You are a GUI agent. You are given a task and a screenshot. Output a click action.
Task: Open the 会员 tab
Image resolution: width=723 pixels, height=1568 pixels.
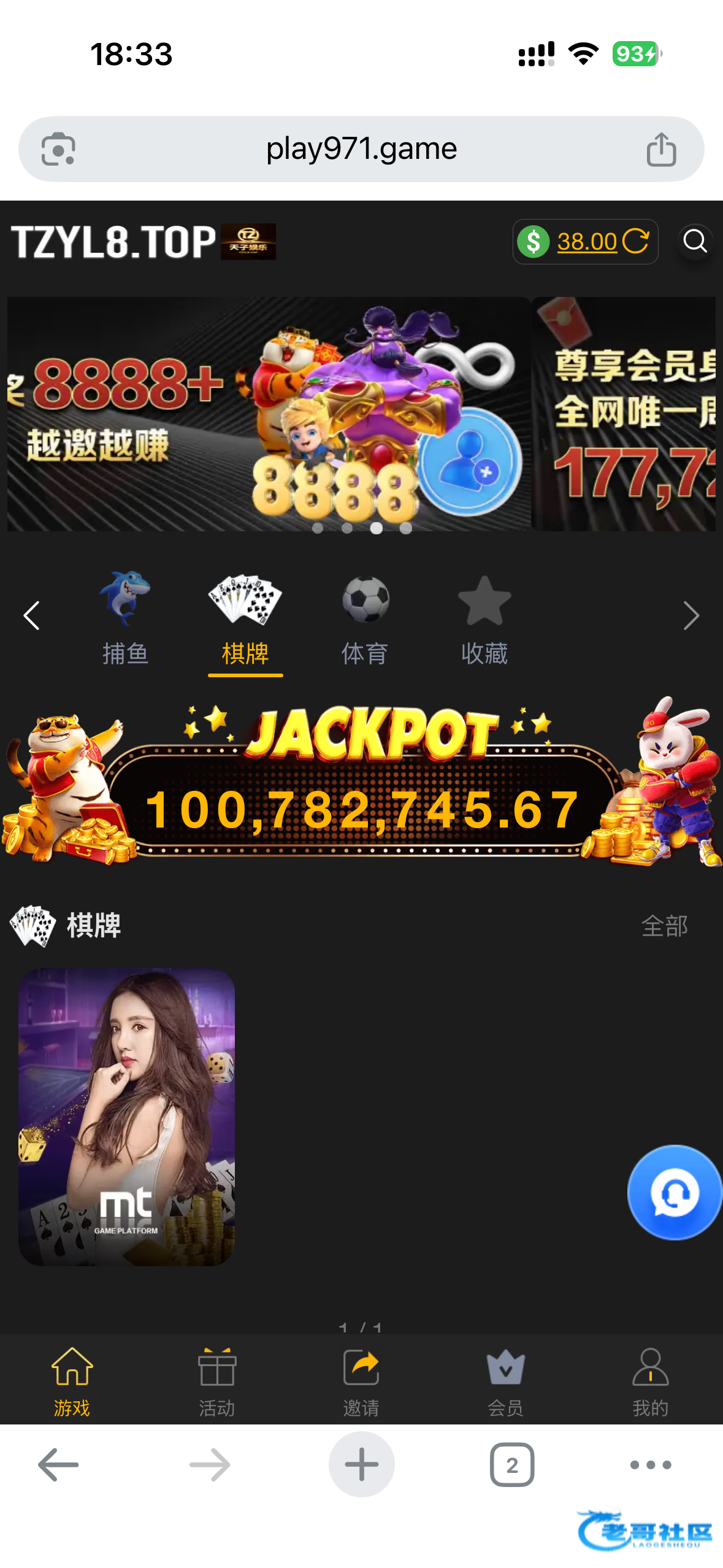(x=505, y=1382)
